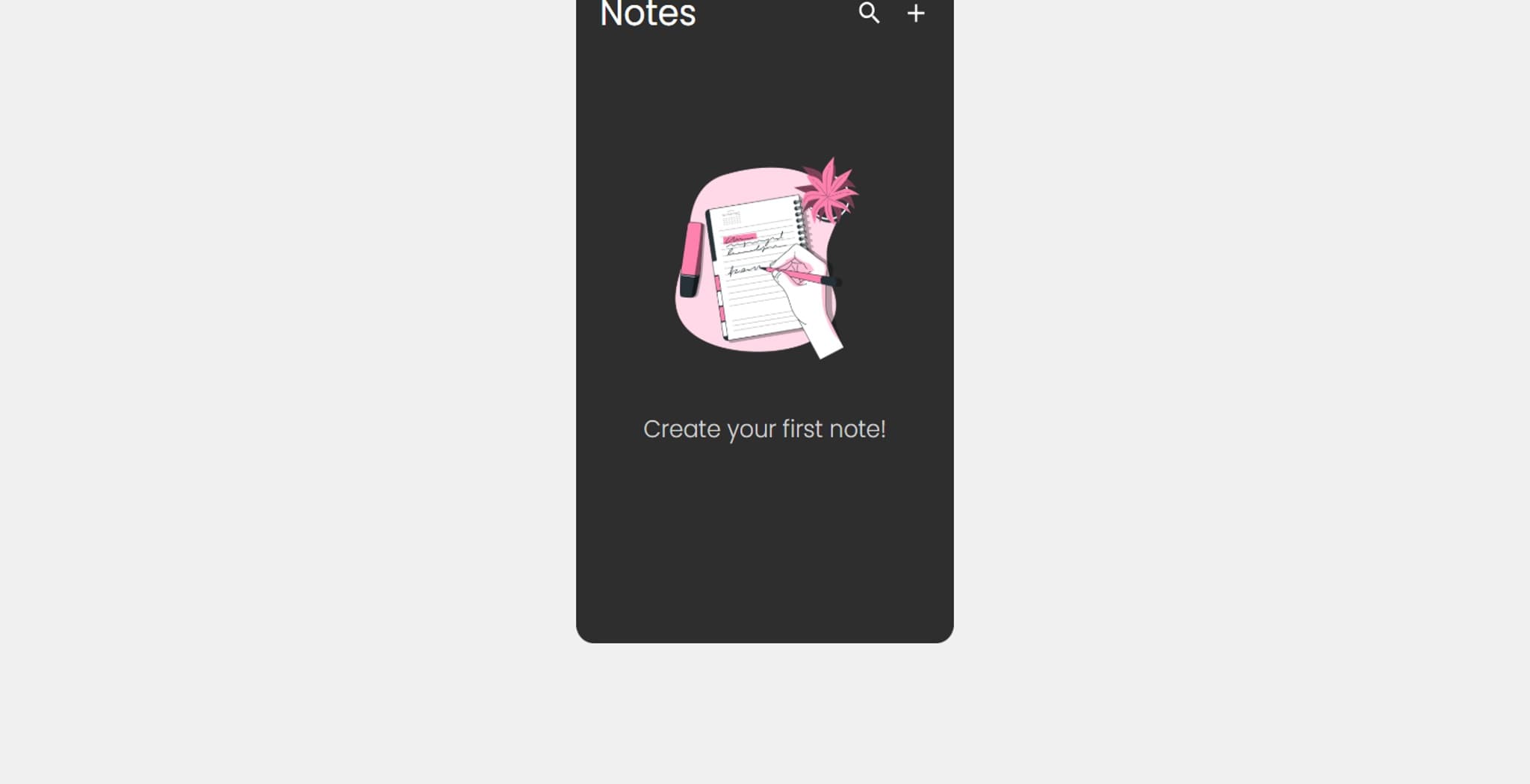Open the notes search
Image resolution: width=1530 pixels, height=784 pixels.
tap(869, 13)
